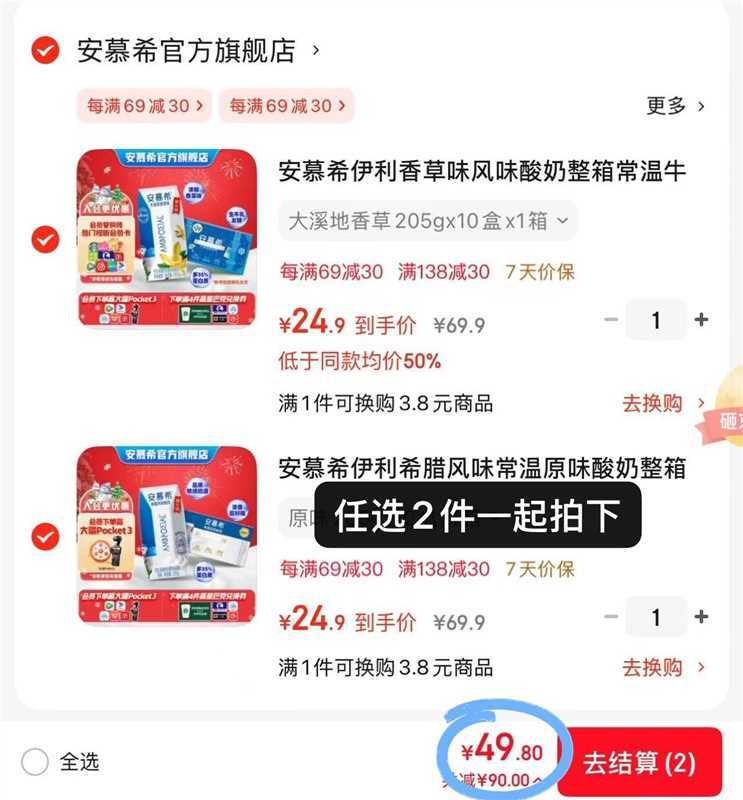Open the 香草味风味酸奶 product image

[x=162, y=238]
